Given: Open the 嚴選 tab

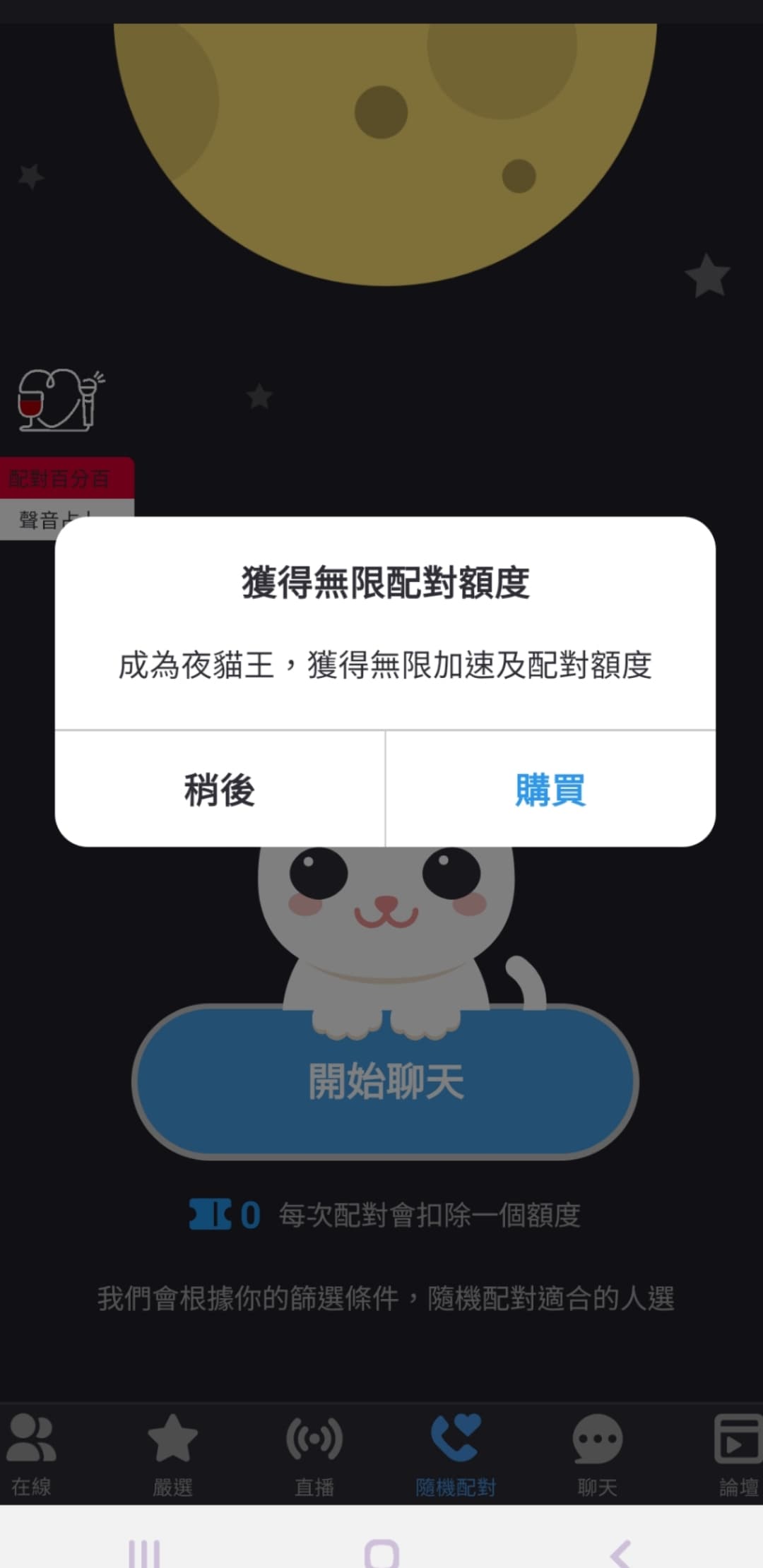Looking at the screenshot, I should [172, 1455].
